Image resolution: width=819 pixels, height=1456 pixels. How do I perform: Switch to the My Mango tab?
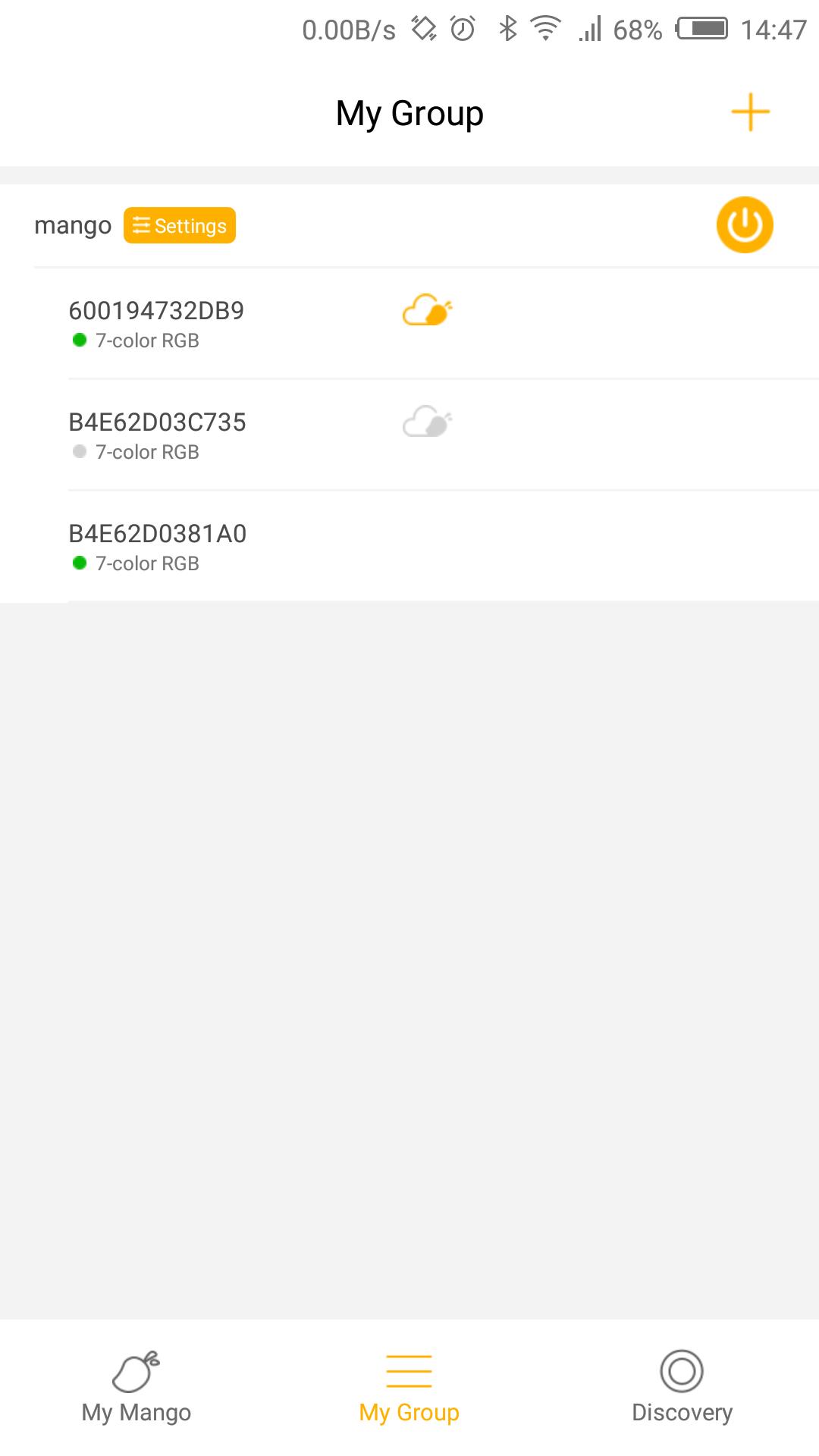136,1388
